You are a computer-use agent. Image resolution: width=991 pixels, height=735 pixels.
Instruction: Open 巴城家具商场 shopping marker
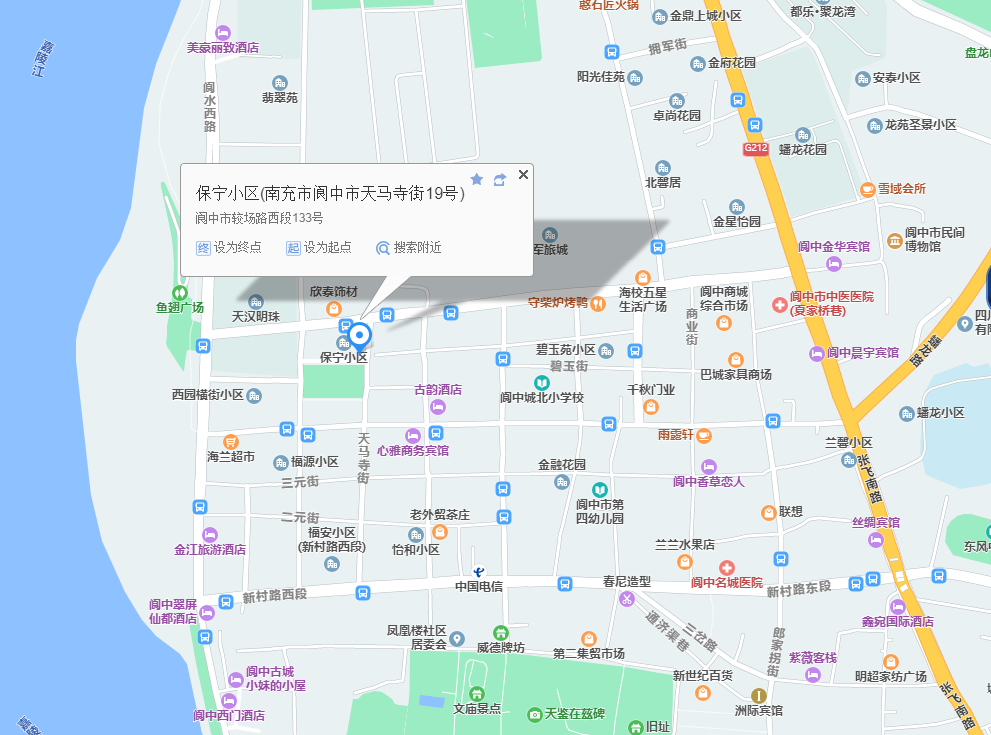click(x=736, y=359)
